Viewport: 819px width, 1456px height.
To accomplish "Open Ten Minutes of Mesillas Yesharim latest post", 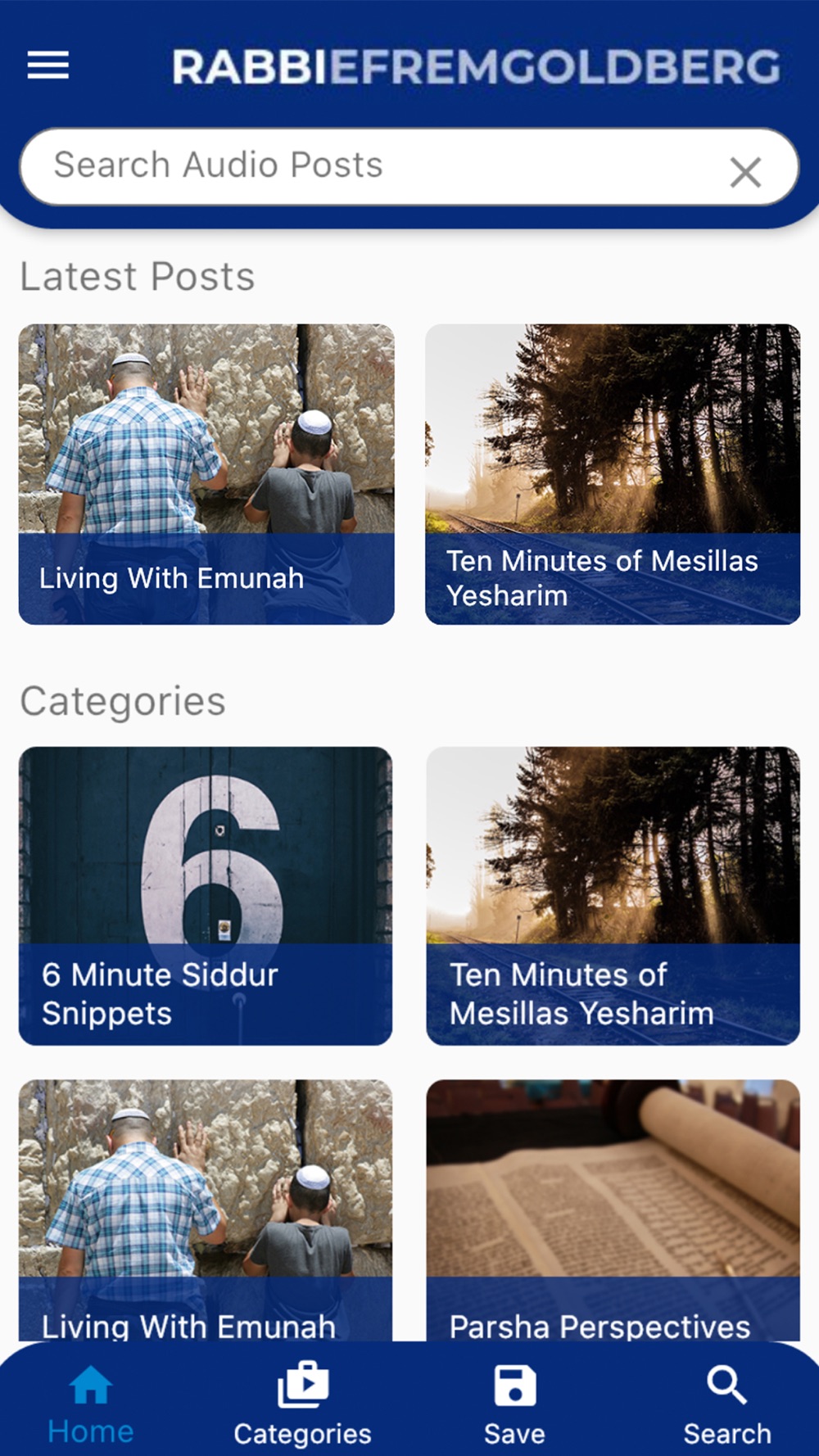I will [x=613, y=474].
